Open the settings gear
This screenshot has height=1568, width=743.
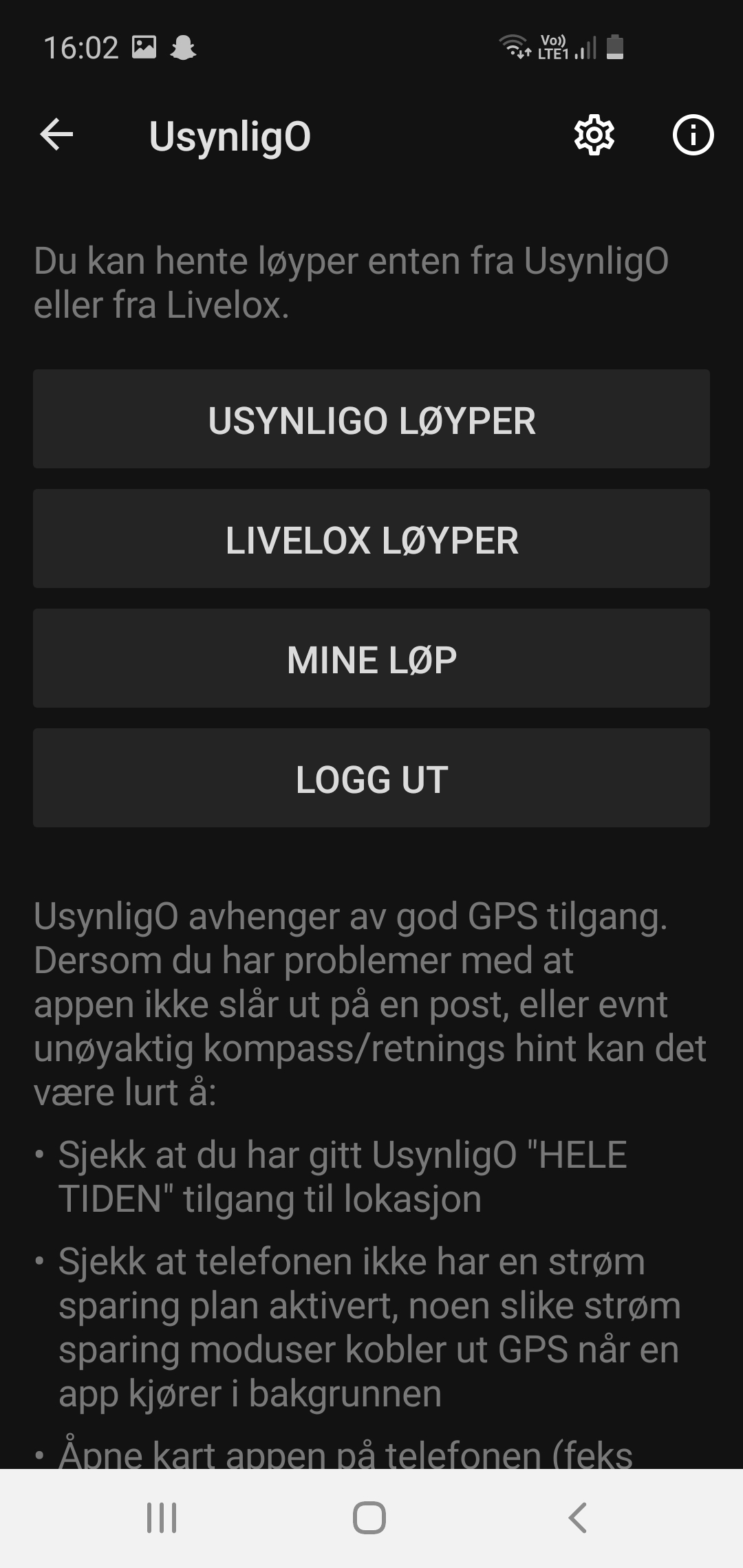[x=594, y=135]
